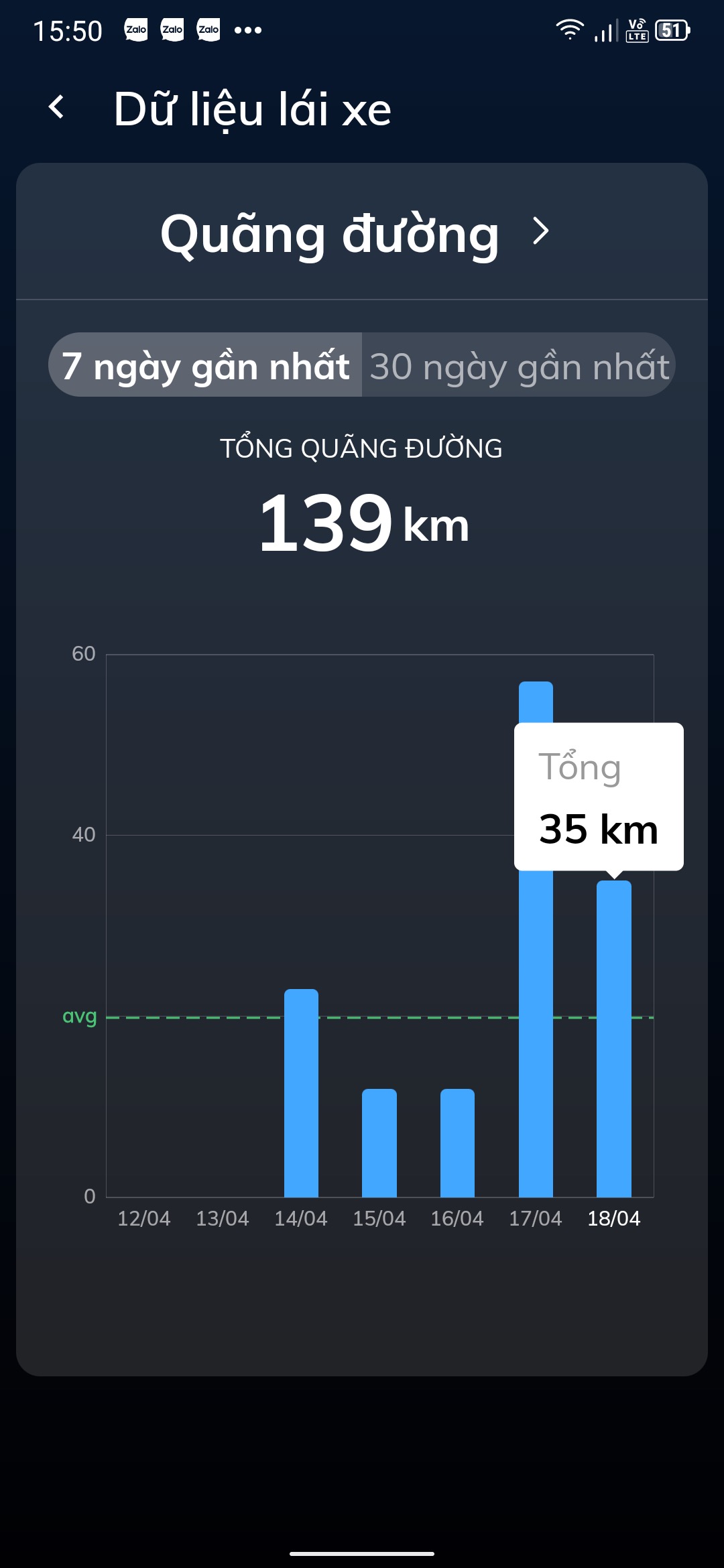
Task: Open the Quãng đường details chevron
Action: coord(540,231)
